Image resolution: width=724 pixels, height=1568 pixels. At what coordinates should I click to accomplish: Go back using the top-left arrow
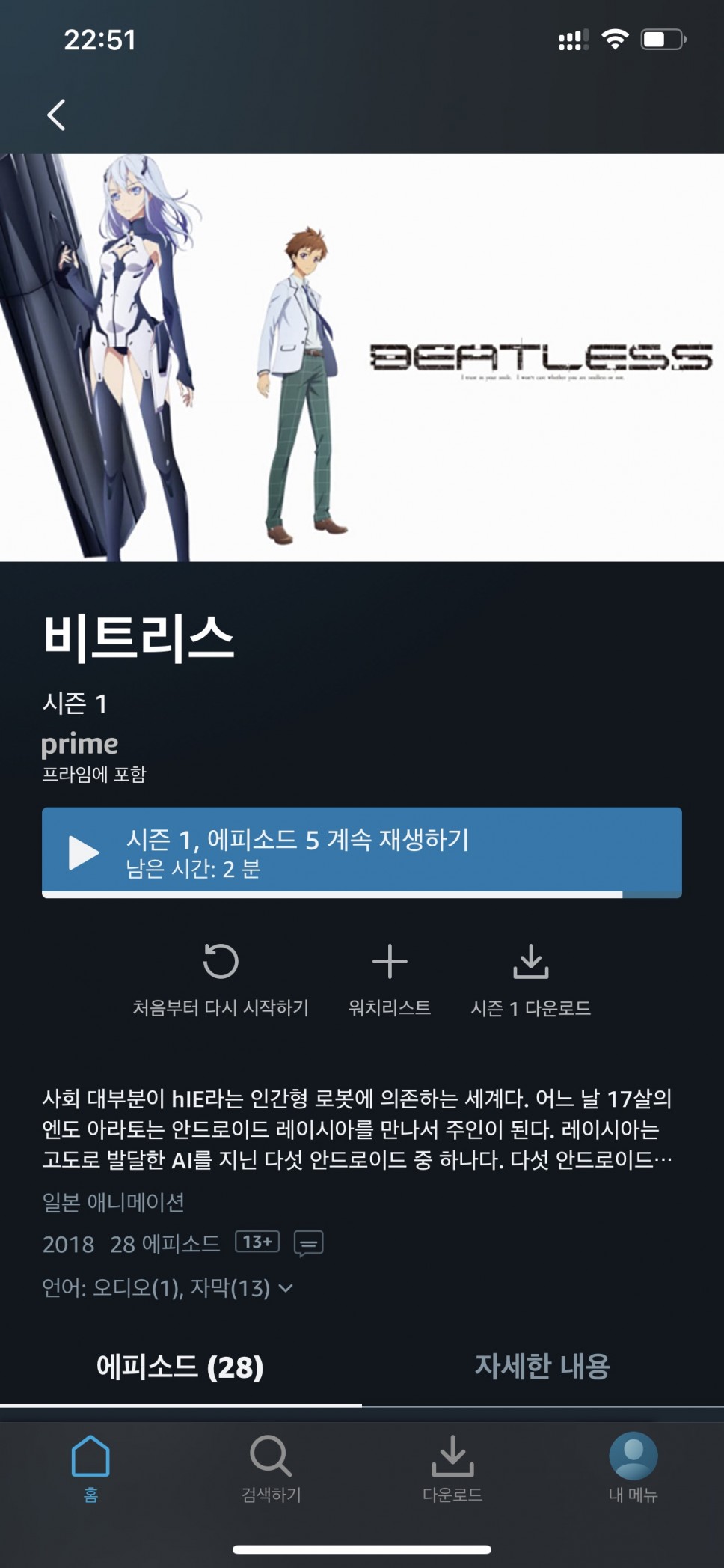point(56,115)
